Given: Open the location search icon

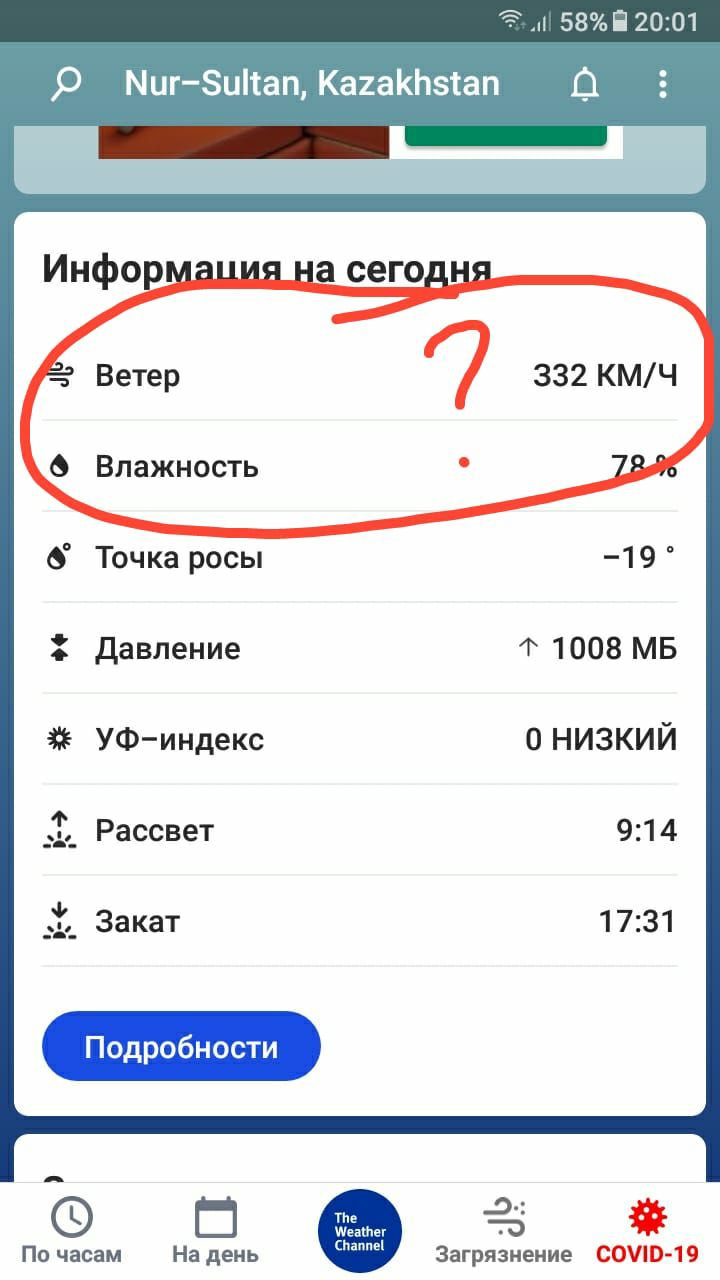Looking at the screenshot, I should tap(67, 85).
